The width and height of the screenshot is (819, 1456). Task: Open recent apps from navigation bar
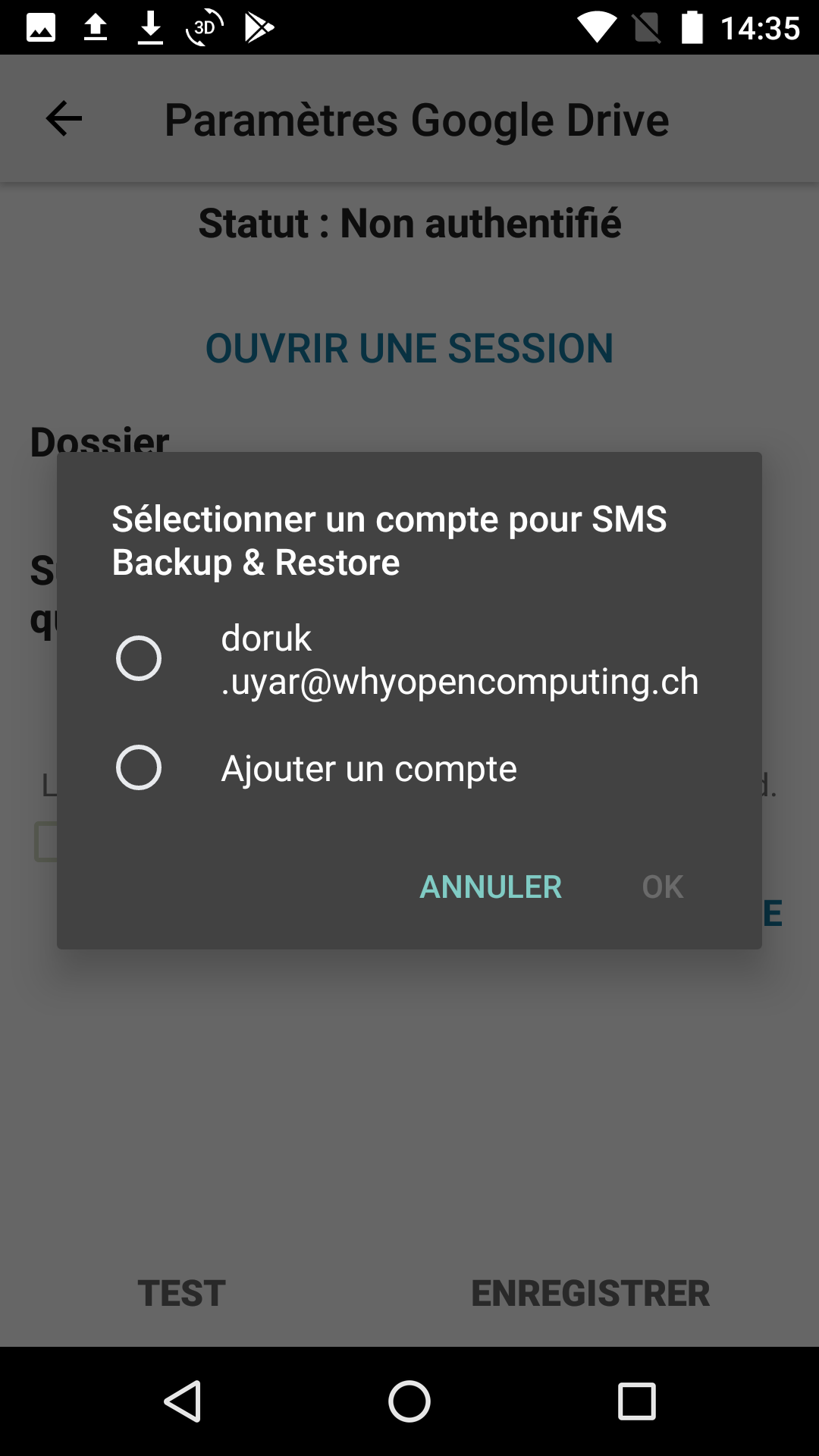point(637,1401)
